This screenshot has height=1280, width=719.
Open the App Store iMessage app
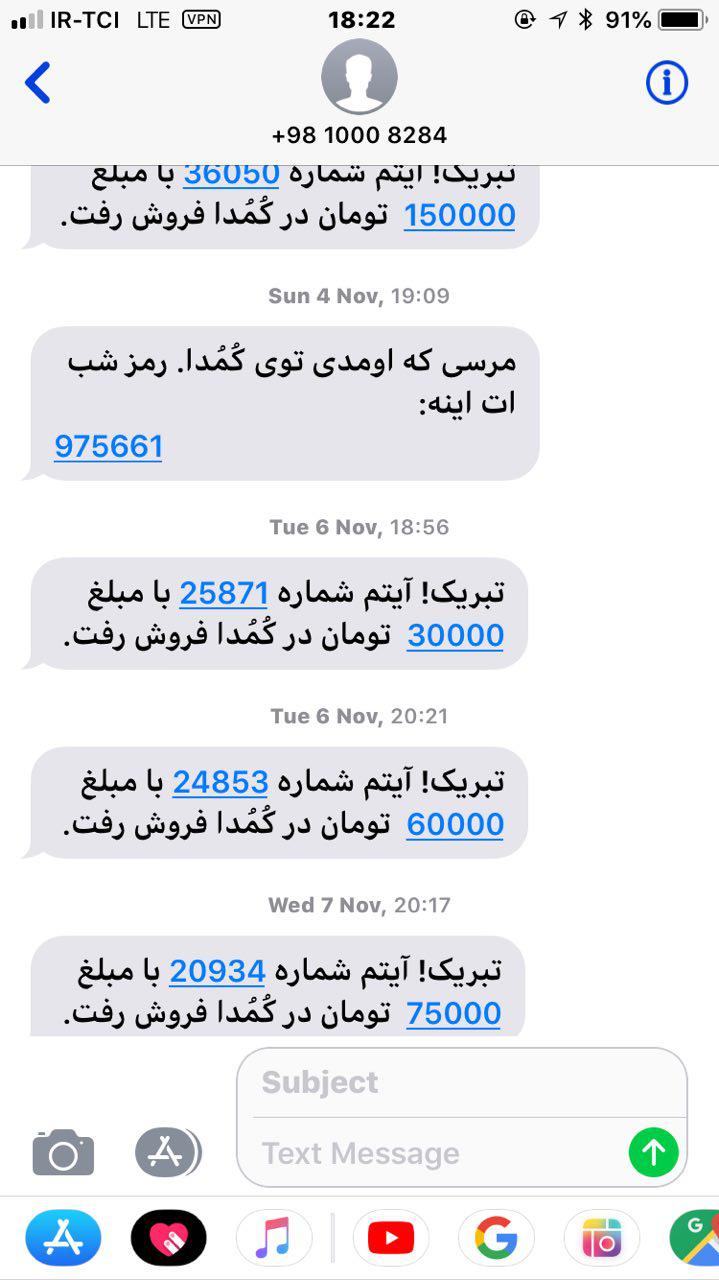click(x=63, y=1239)
